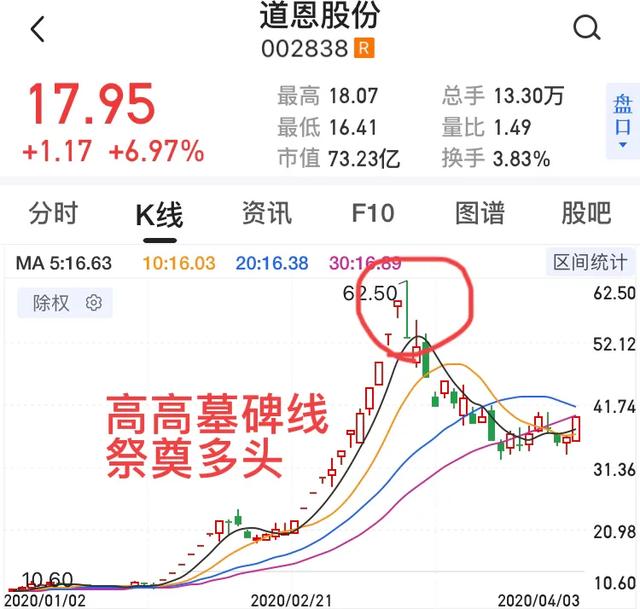The image size is (640, 609).
Task: Switch to the 分时 tab
Action: pos(54,213)
